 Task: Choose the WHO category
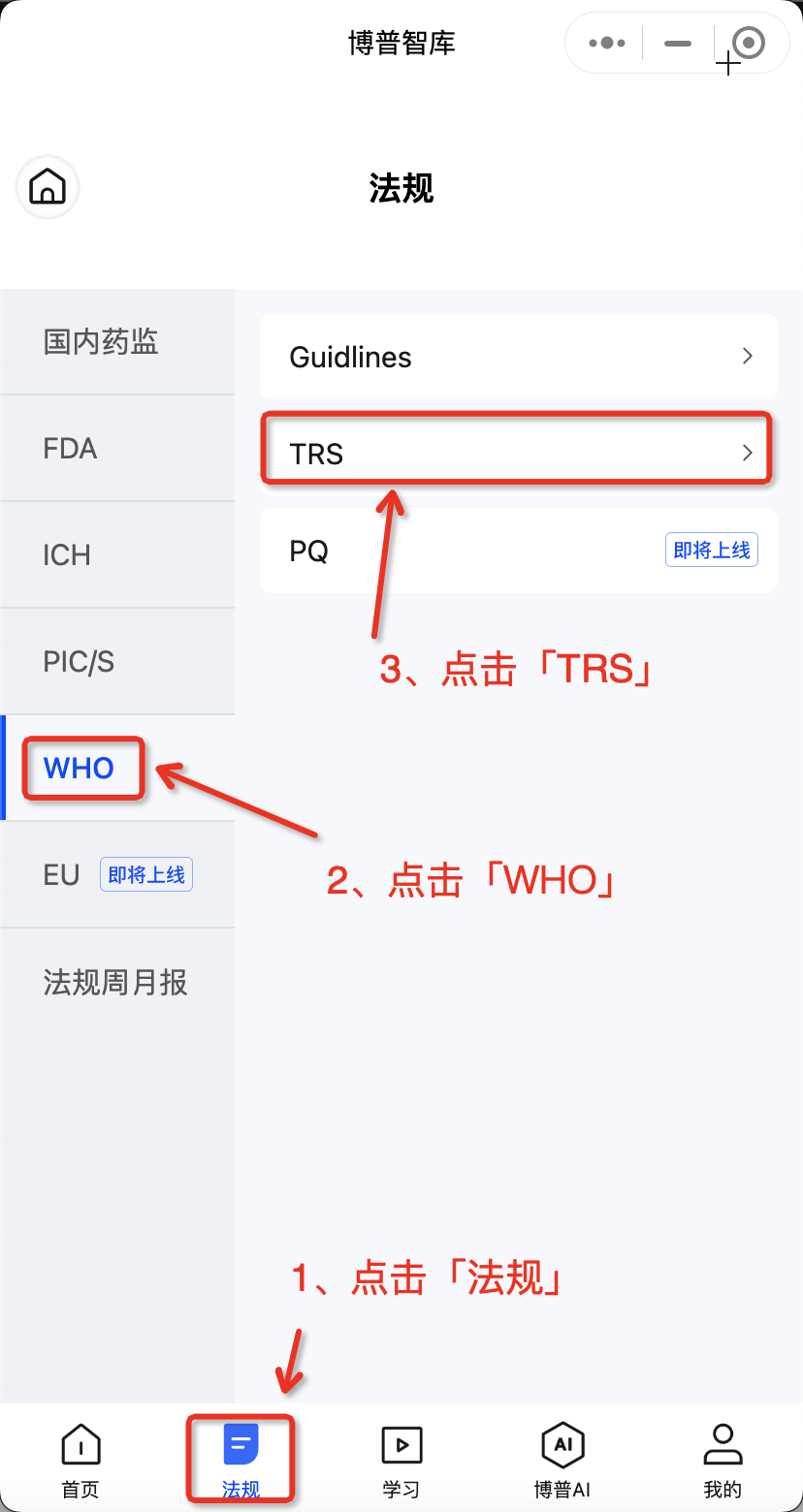click(117, 768)
